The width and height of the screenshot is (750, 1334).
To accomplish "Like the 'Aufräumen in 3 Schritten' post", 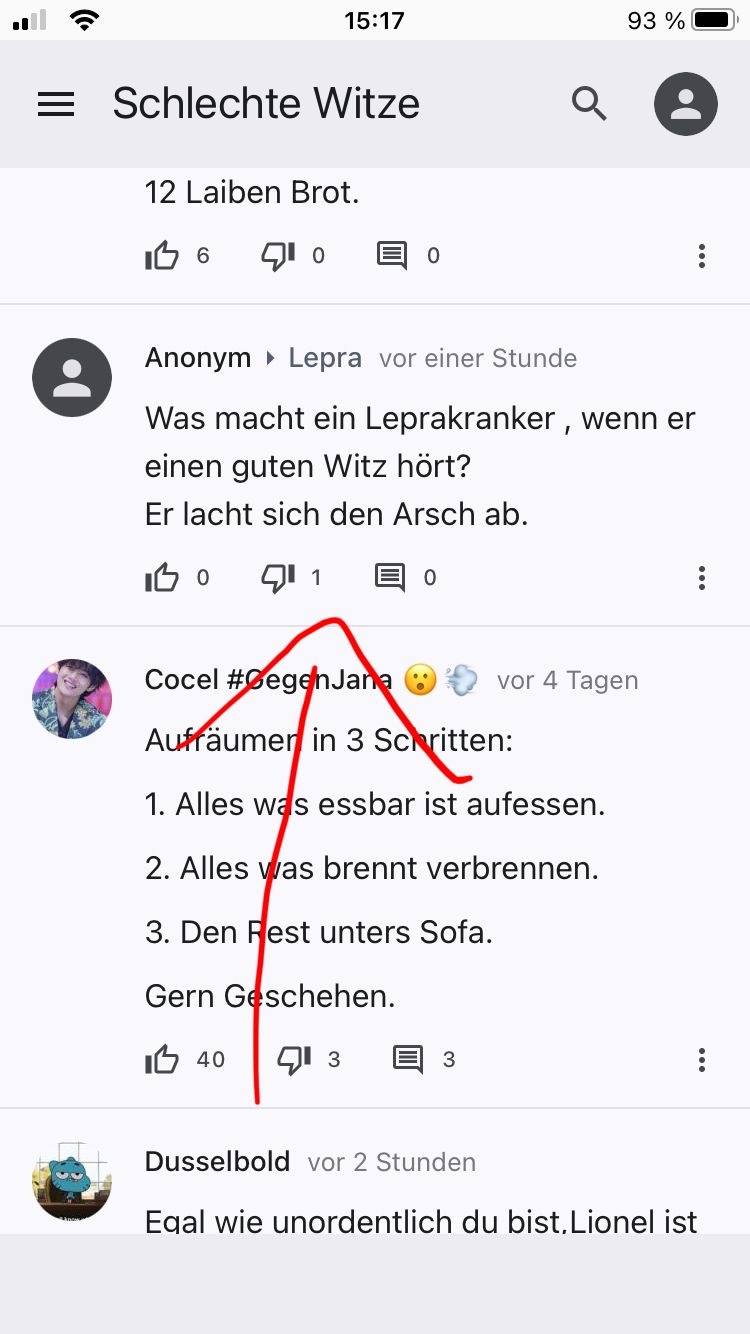I will point(162,1060).
